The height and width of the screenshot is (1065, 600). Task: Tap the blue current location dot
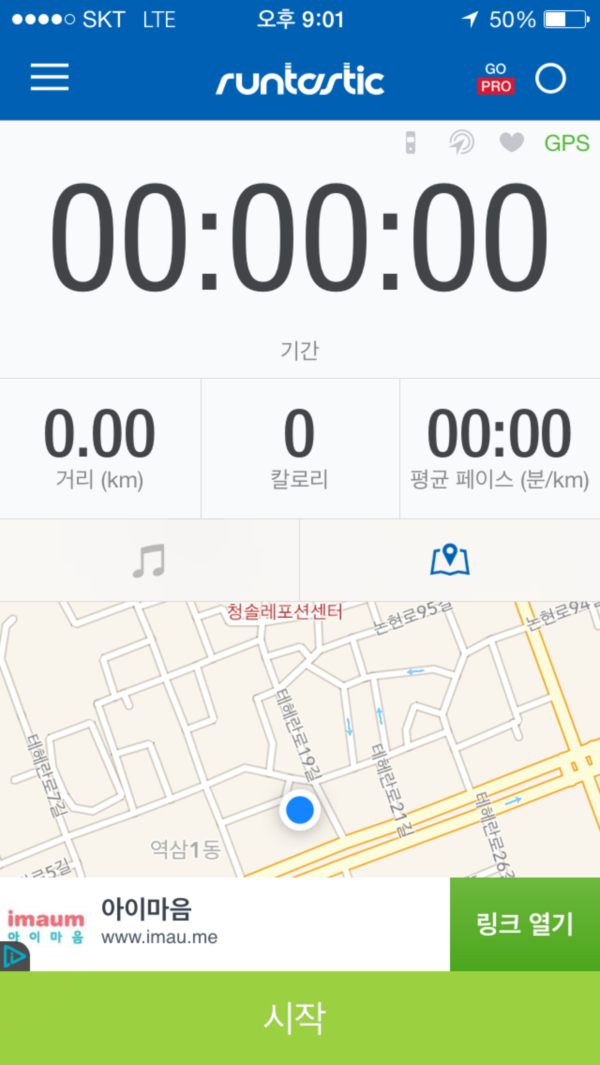click(300, 809)
